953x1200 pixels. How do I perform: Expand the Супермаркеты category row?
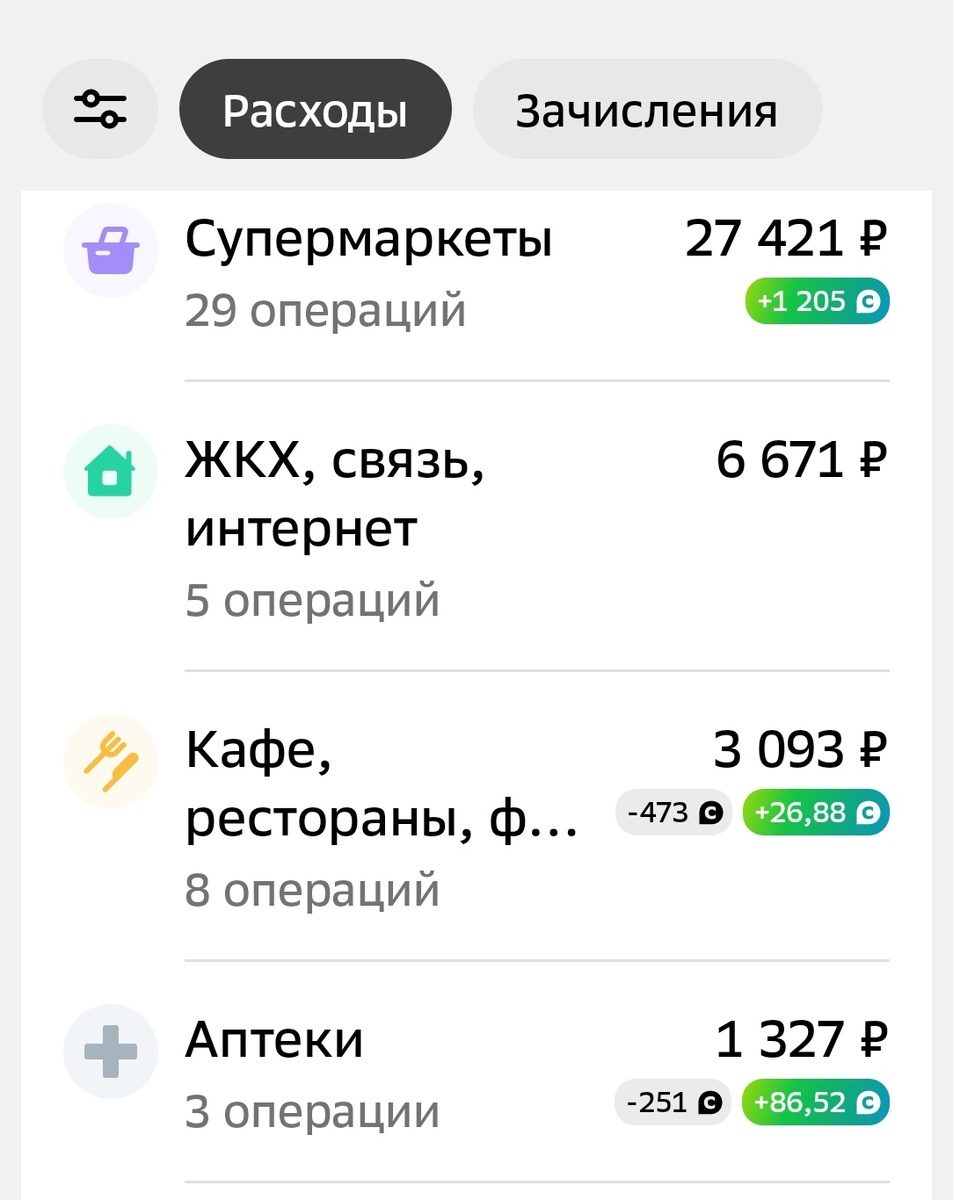tap(370, 238)
